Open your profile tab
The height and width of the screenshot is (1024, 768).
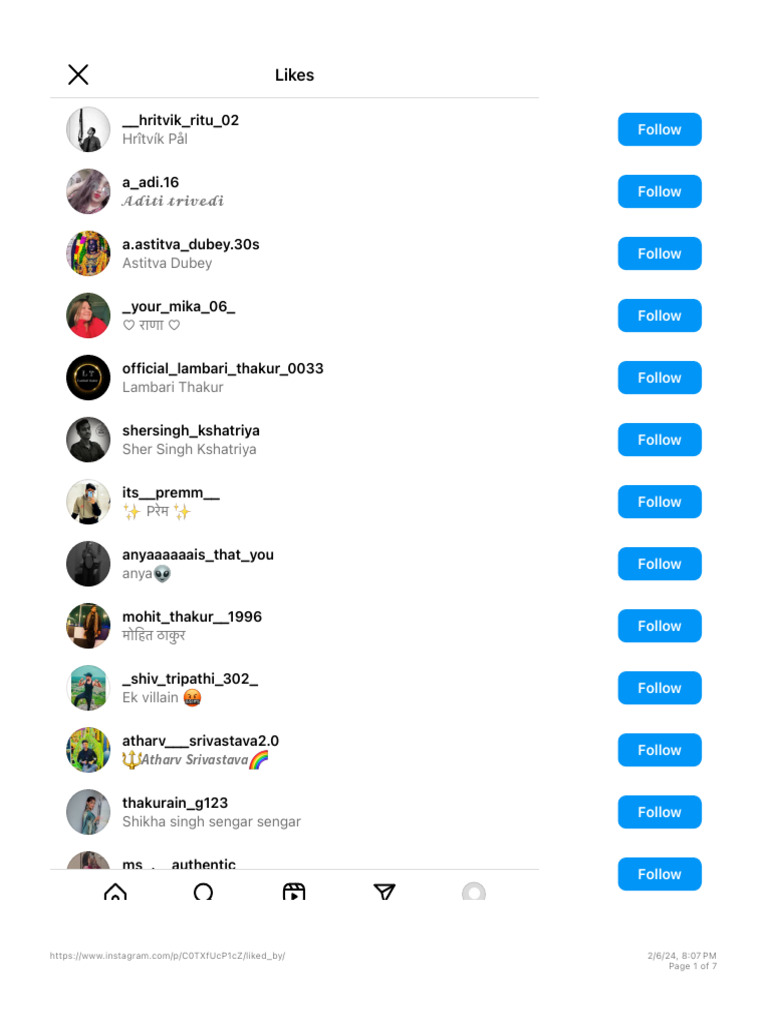point(473,891)
